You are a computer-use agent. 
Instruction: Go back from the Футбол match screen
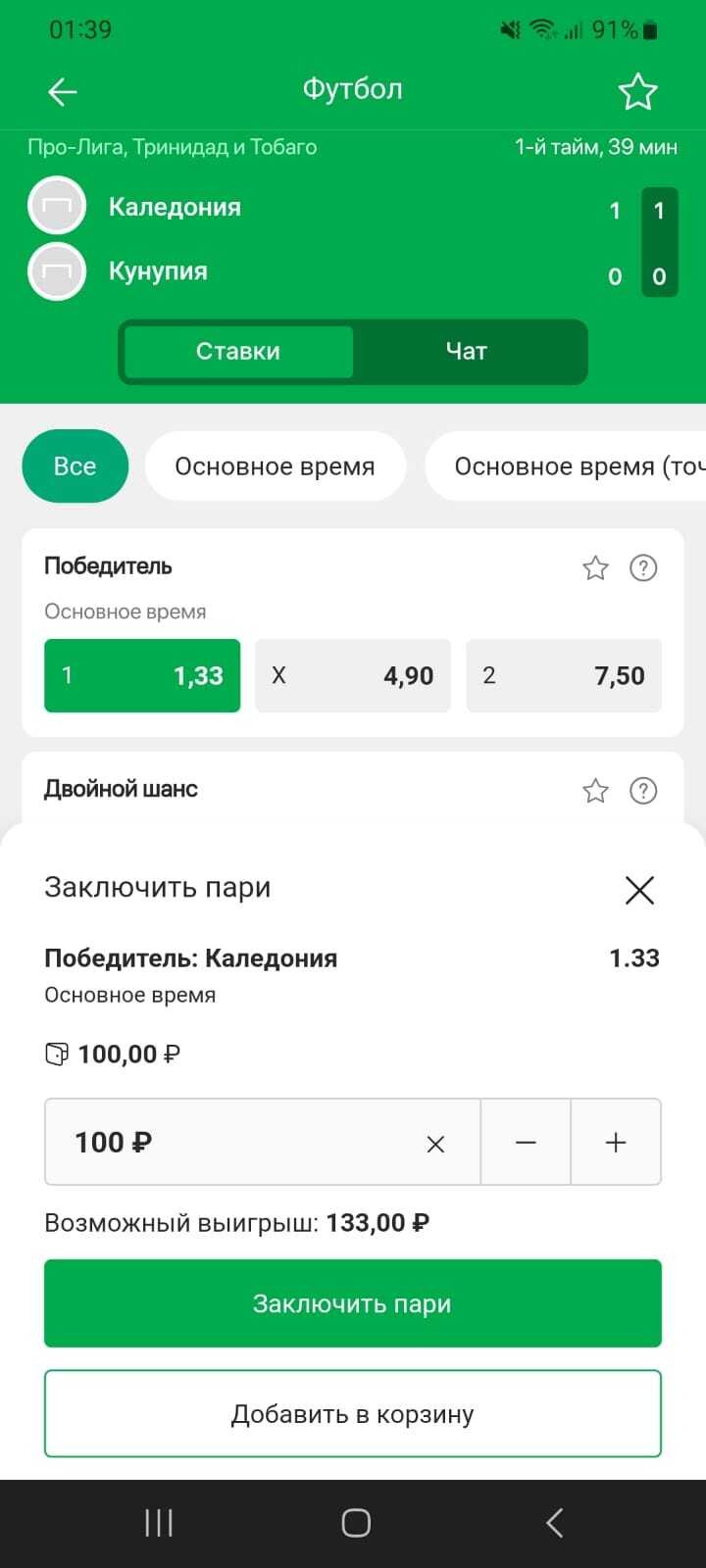coord(62,92)
